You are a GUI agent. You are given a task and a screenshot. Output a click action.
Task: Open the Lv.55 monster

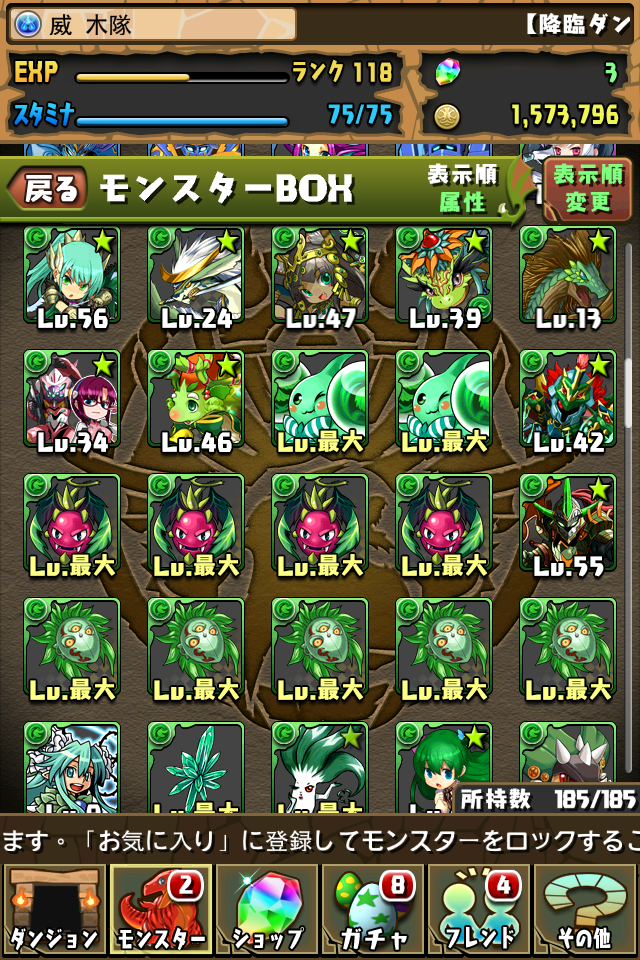coord(568,524)
